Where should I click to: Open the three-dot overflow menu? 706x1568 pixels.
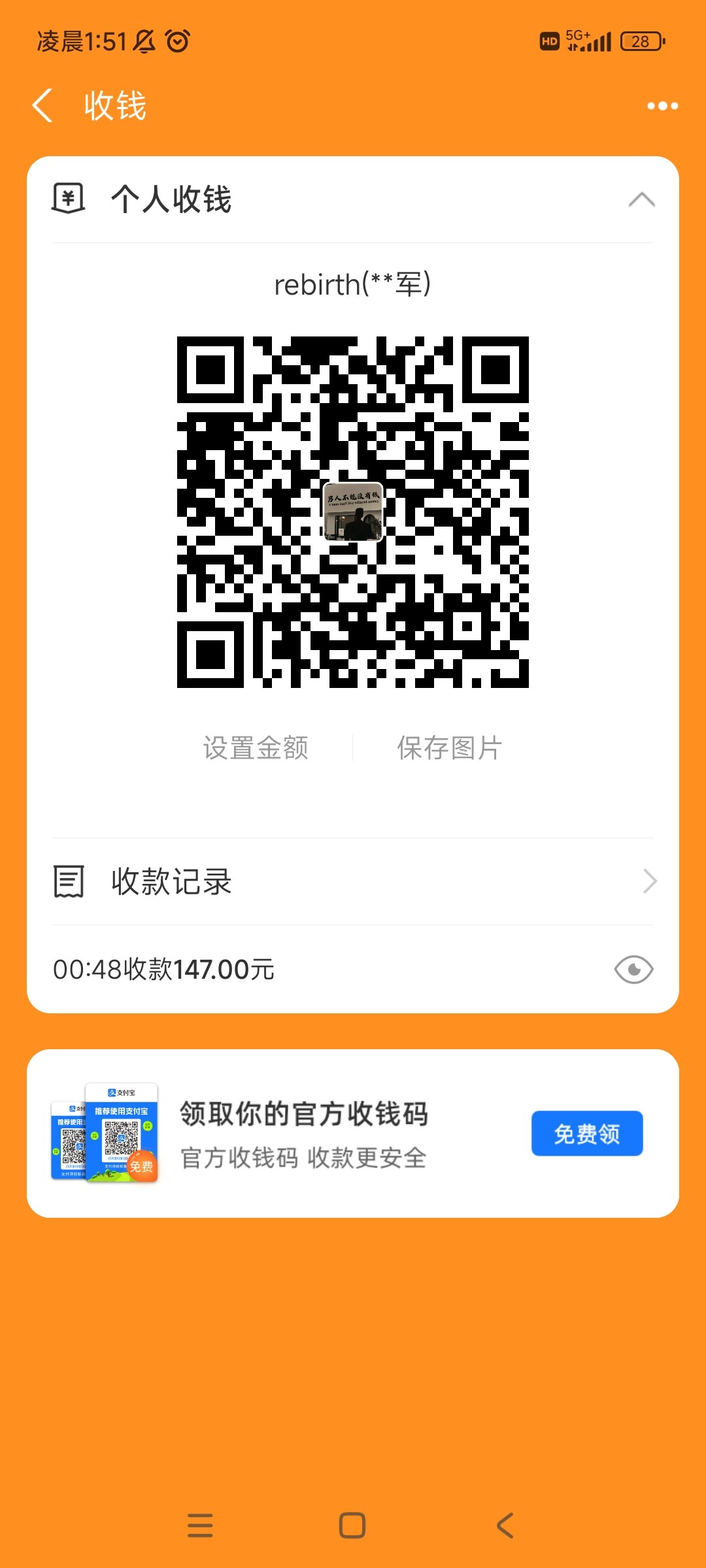coord(662,106)
